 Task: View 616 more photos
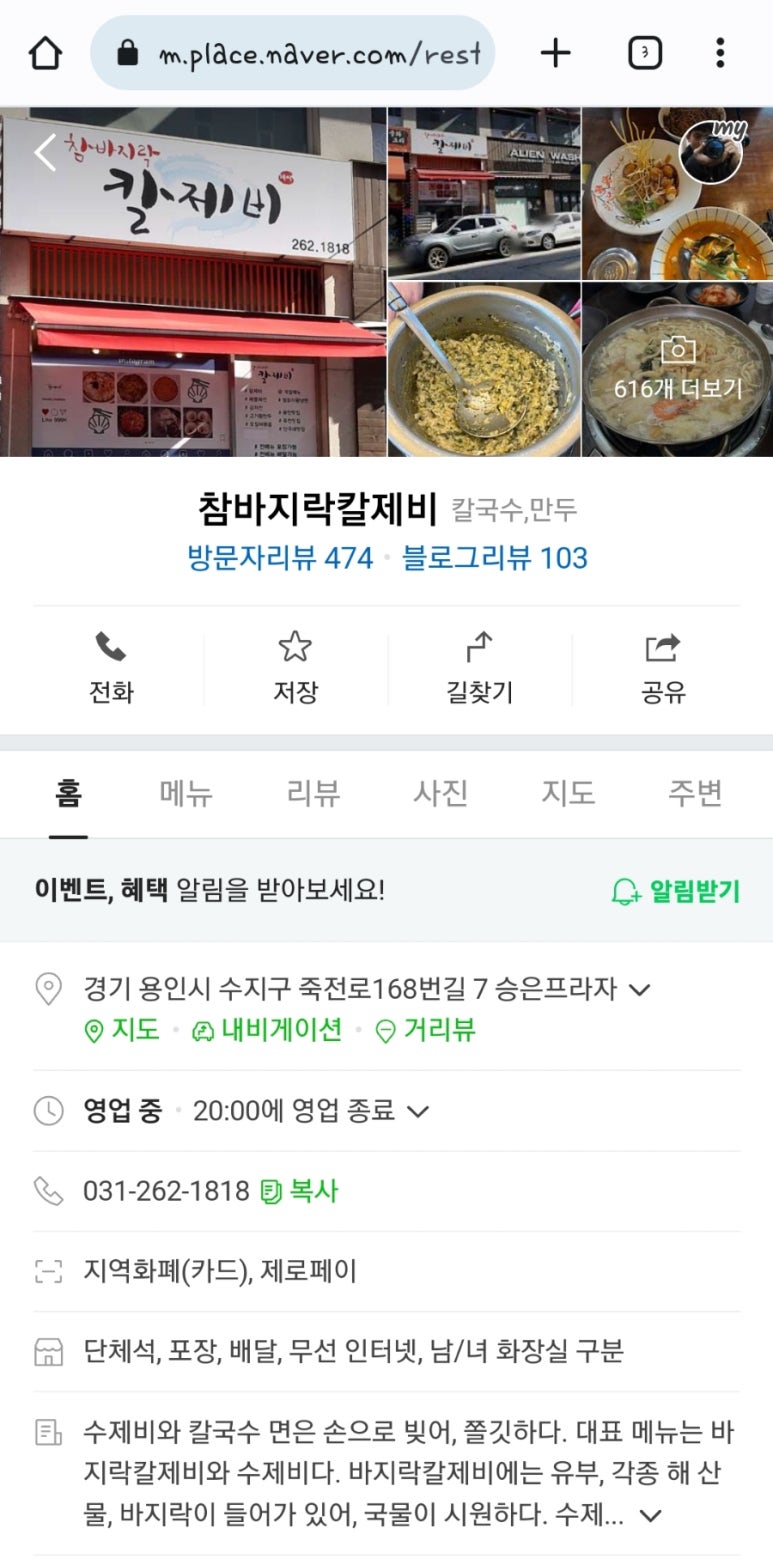tap(677, 370)
